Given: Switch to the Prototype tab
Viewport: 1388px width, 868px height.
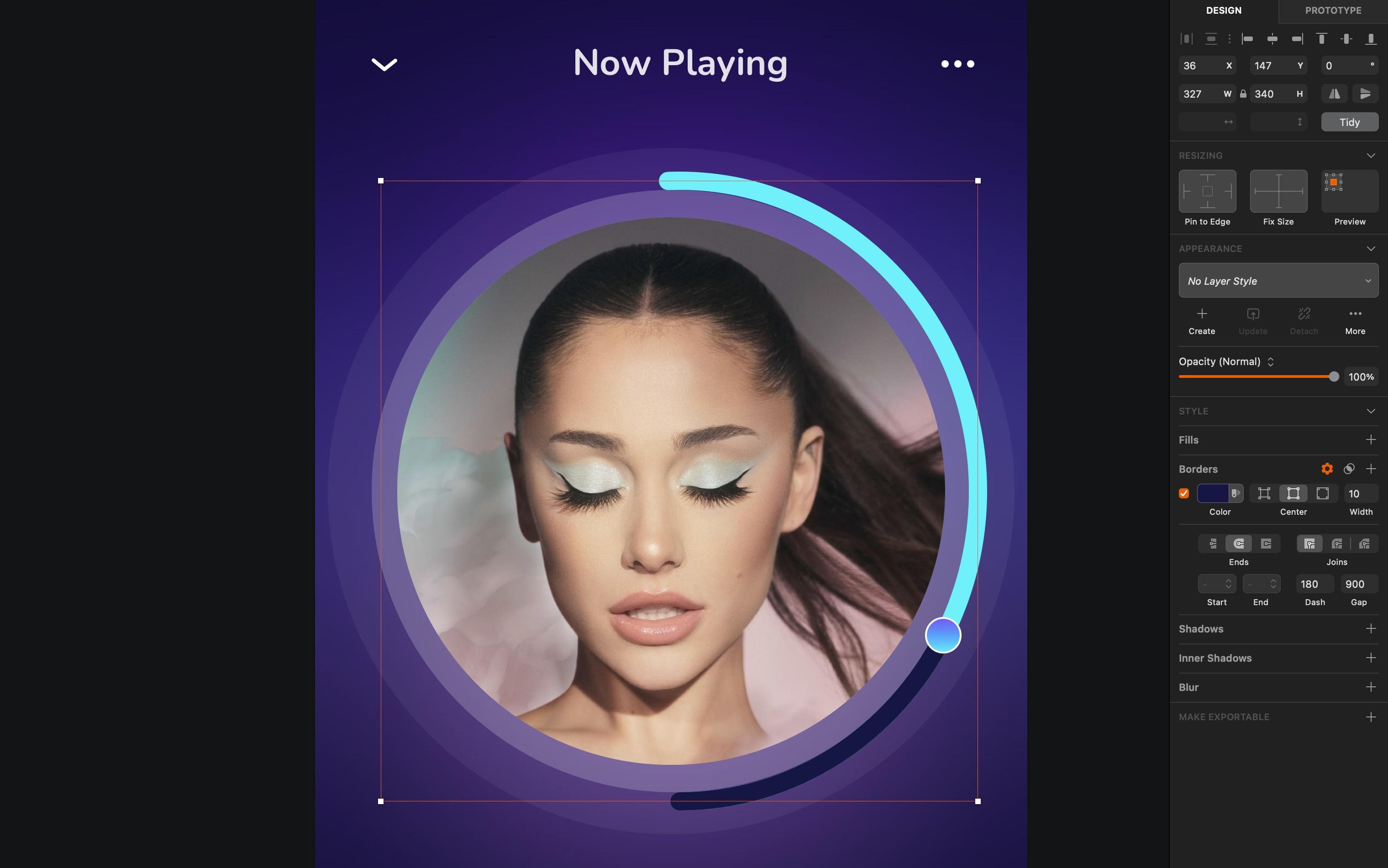Looking at the screenshot, I should 1332,10.
